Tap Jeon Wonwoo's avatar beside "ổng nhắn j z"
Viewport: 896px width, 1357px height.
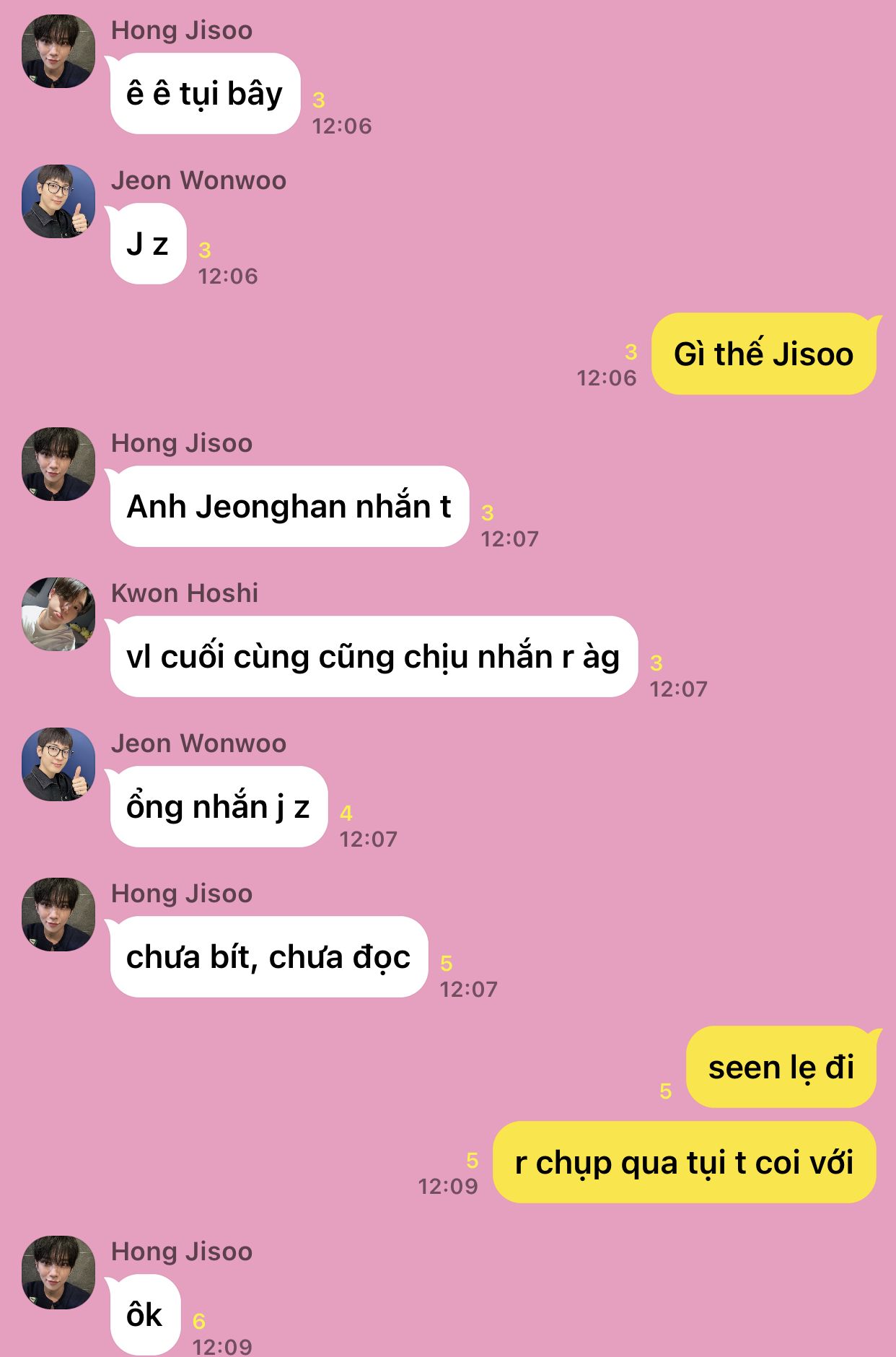pyautogui.click(x=58, y=764)
